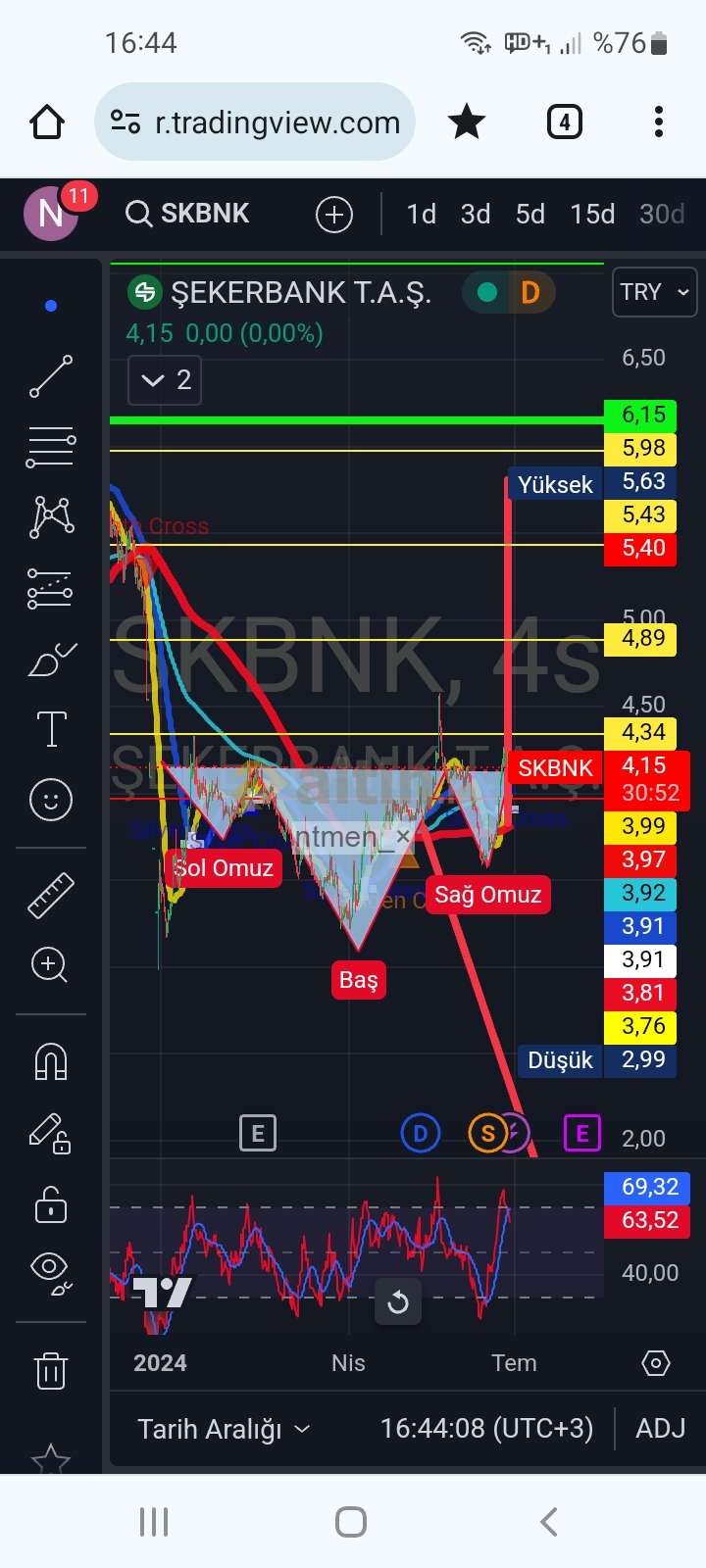This screenshot has width=706, height=1568.
Task: Open the browser home page
Action: click(x=47, y=122)
